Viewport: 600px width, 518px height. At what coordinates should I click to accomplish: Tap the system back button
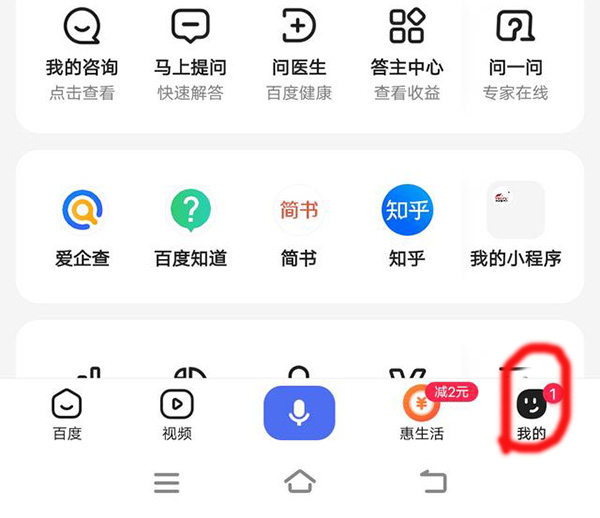point(432,482)
